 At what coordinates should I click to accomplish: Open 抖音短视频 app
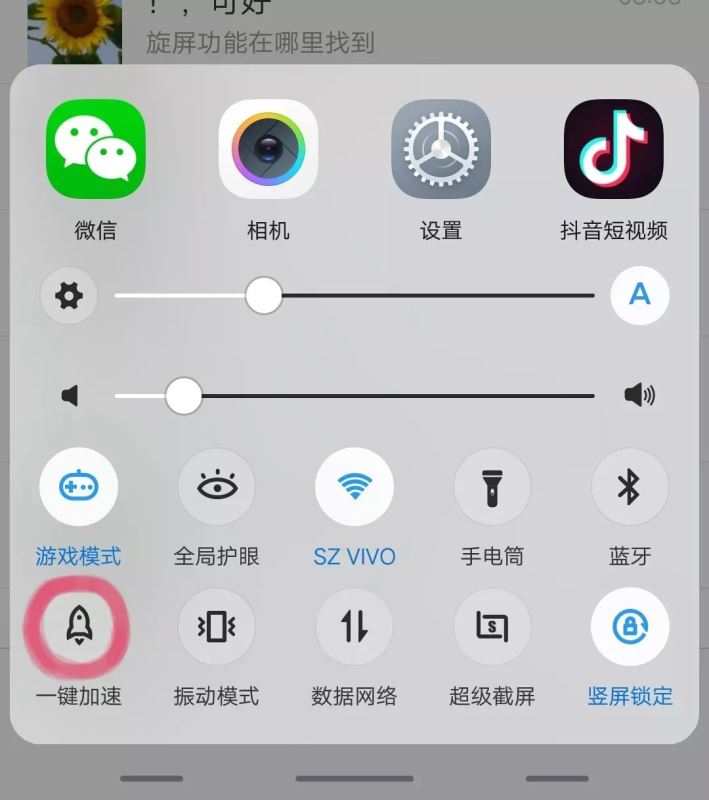pyautogui.click(x=613, y=150)
